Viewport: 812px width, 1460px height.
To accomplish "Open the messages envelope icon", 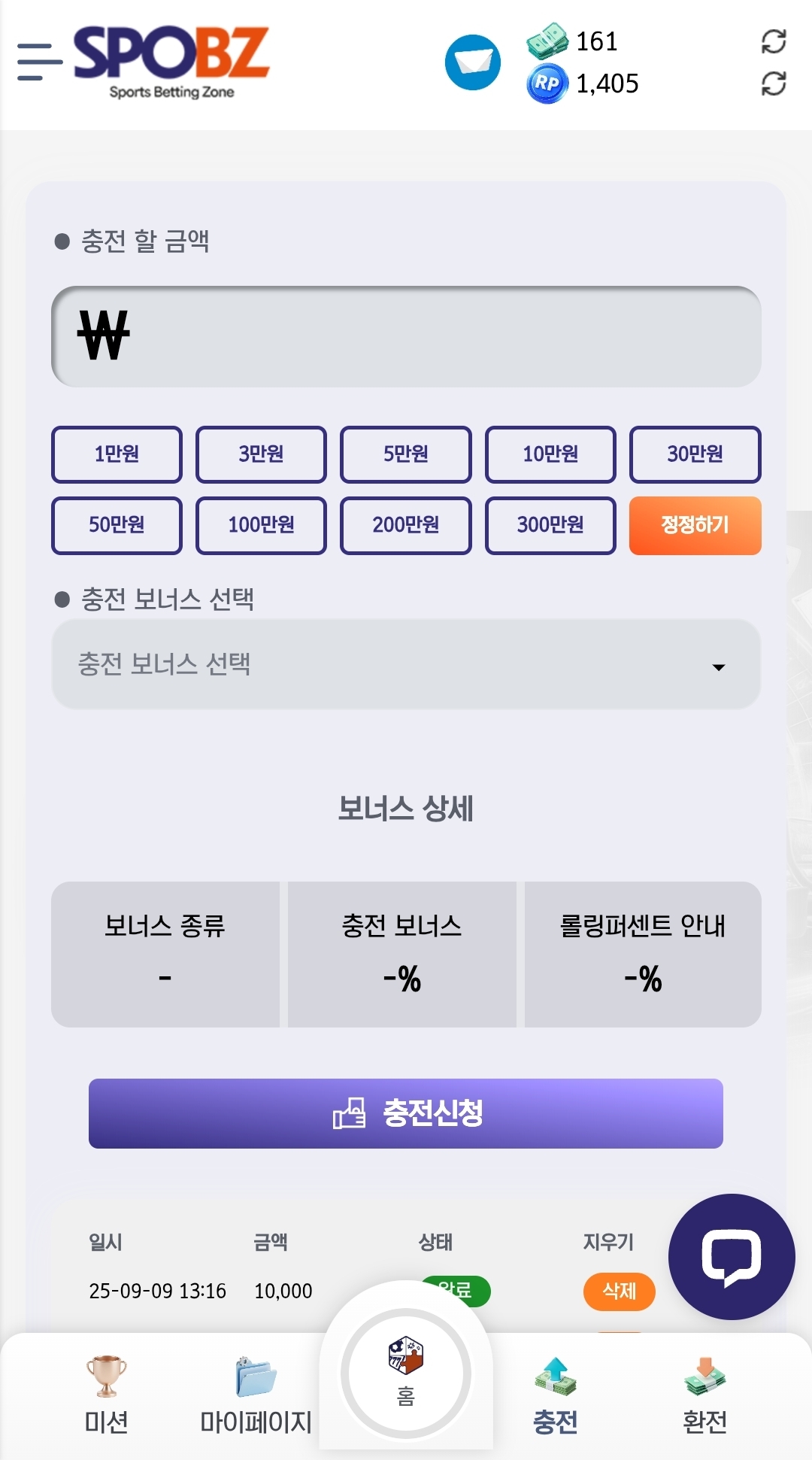I will click(473, 62).
